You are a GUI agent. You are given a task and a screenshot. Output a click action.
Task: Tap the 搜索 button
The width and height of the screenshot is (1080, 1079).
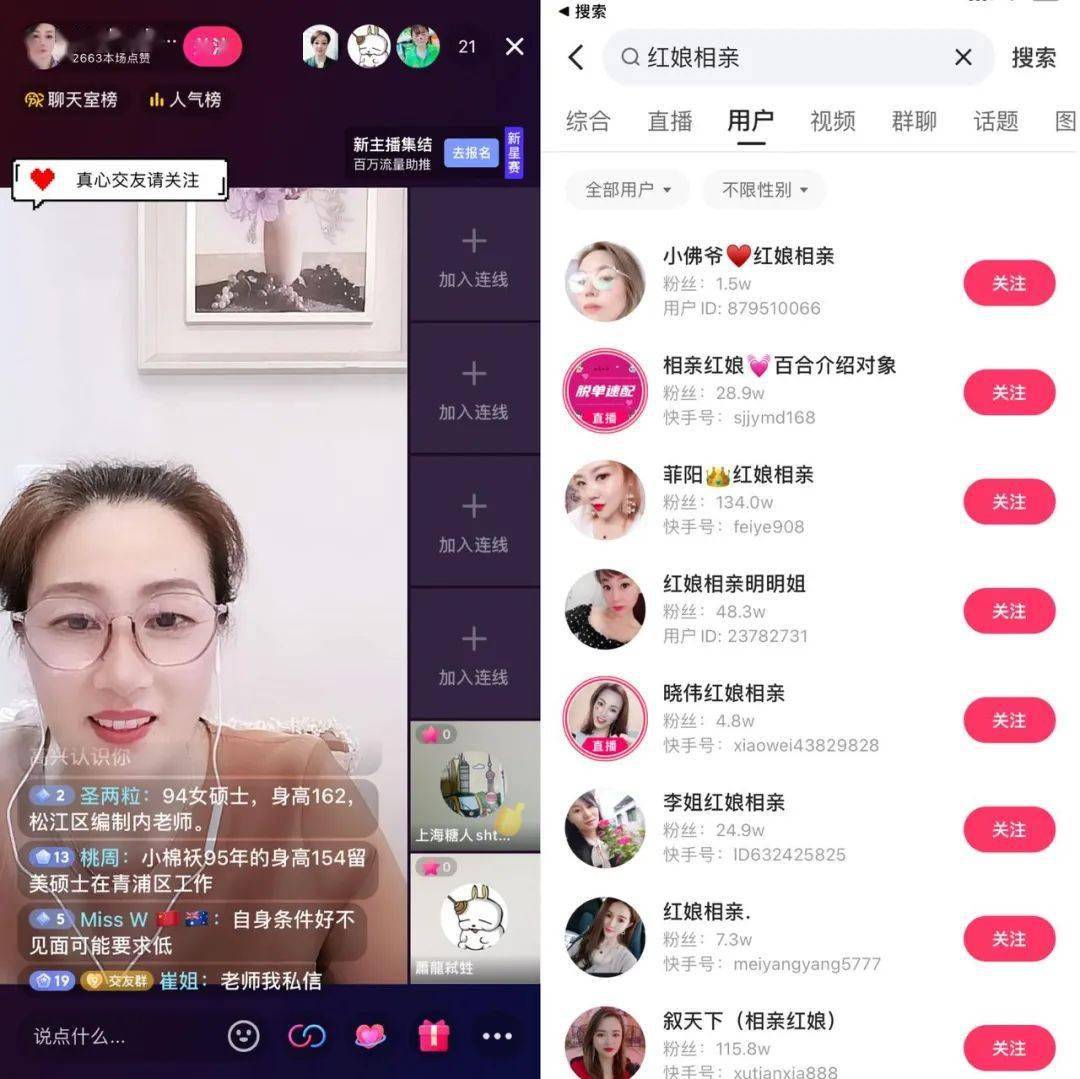coord(1033,58)
